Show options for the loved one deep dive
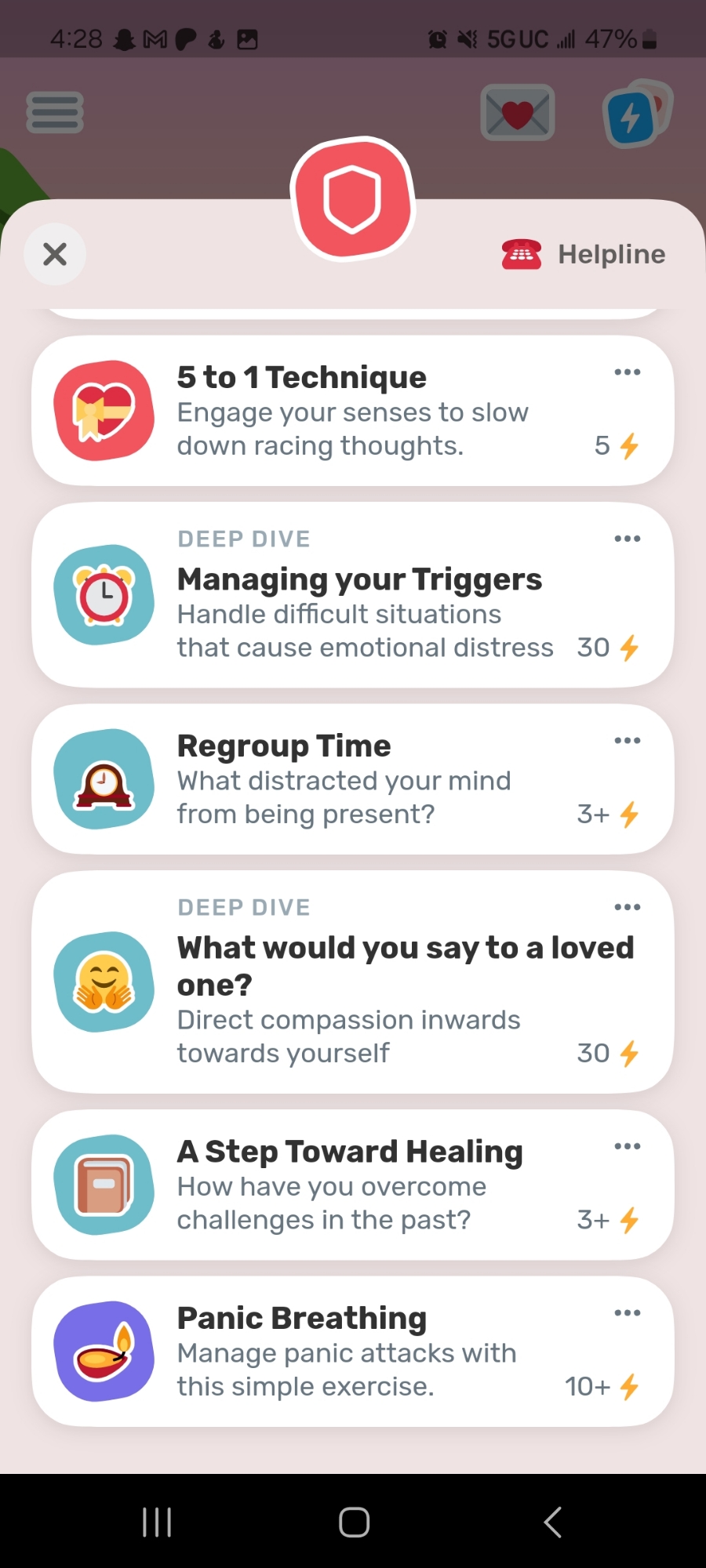Viewport: 706px width, 1568px height. [627, 907]
